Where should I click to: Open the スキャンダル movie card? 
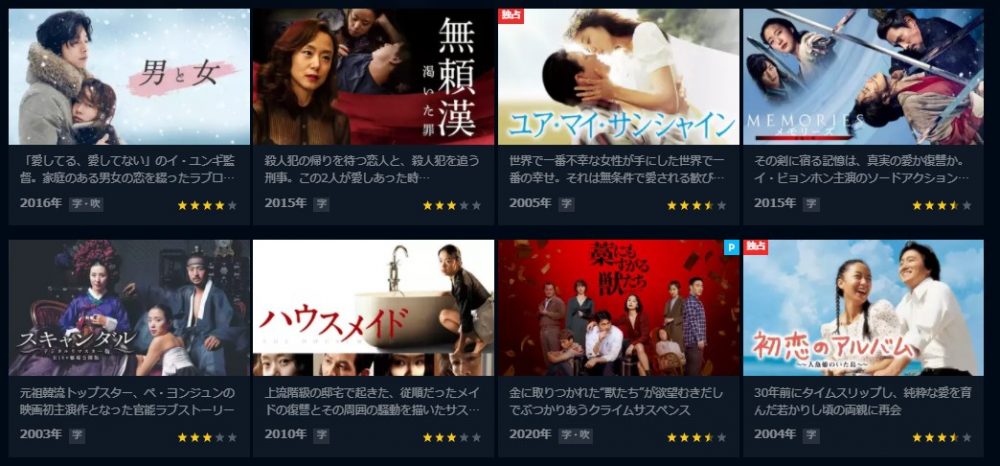click(129, 308)
